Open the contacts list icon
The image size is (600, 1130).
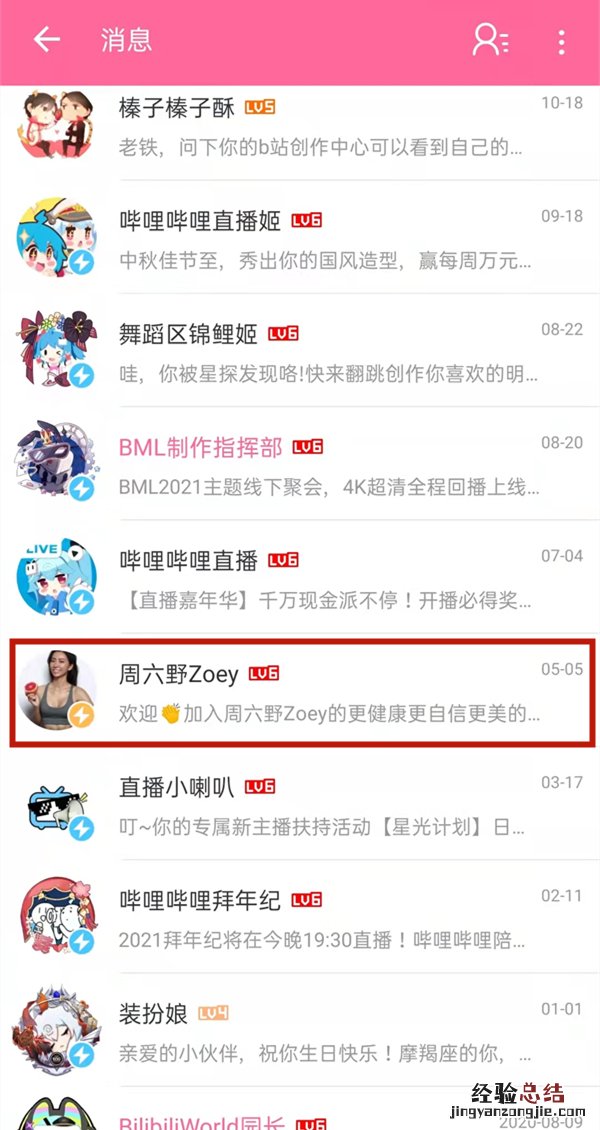(x=490, y=40)
